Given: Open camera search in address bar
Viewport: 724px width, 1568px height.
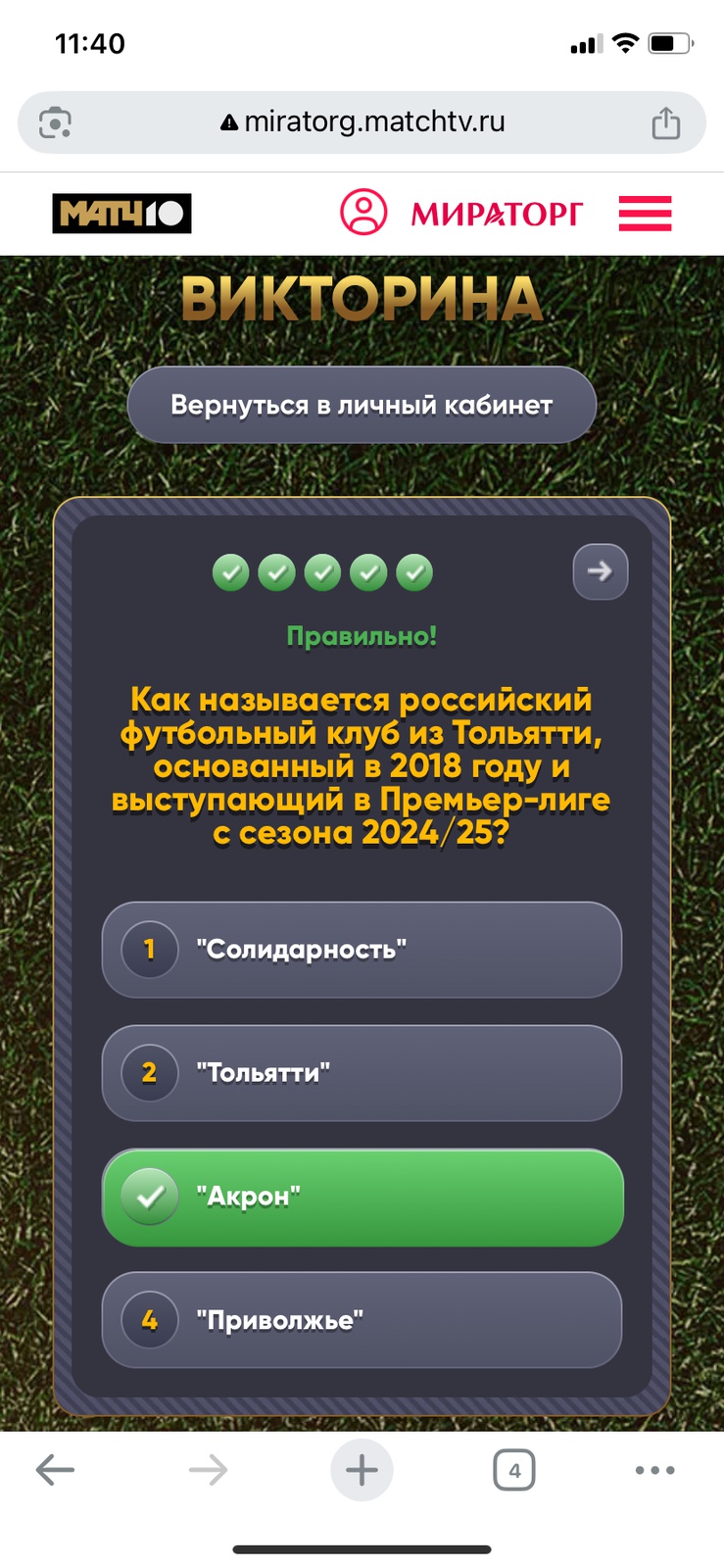Looking at the screenshot, I should click(55, 123).
